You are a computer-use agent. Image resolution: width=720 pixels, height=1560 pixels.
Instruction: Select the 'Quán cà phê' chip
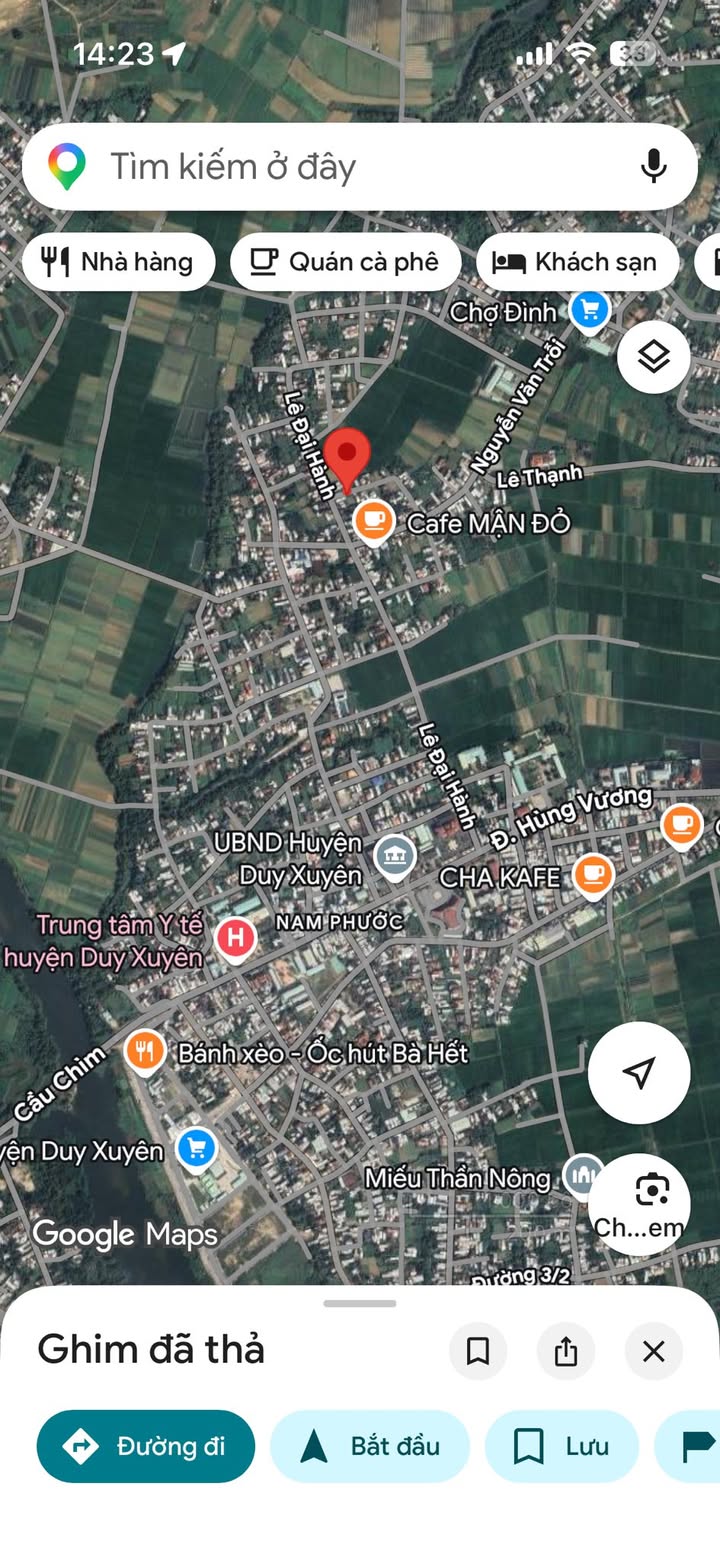point(346,262)
